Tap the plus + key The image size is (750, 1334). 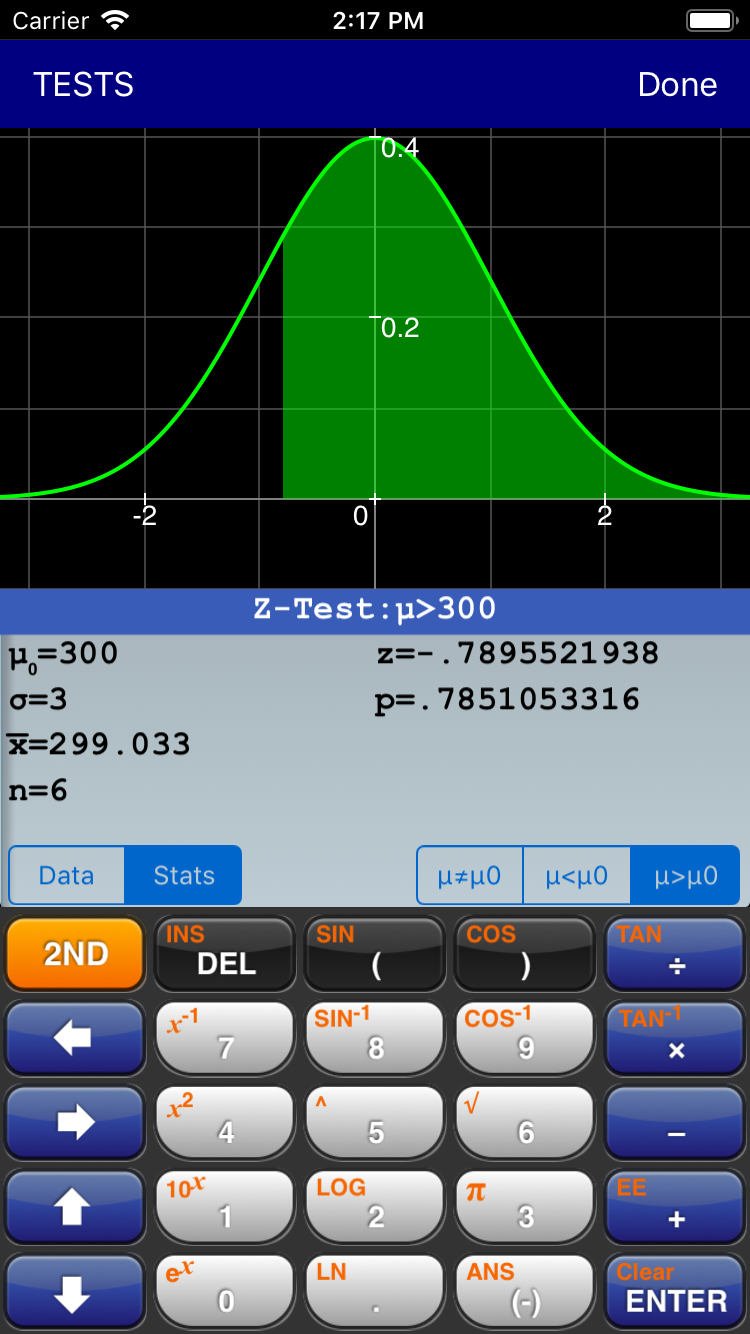point(676,1206)
